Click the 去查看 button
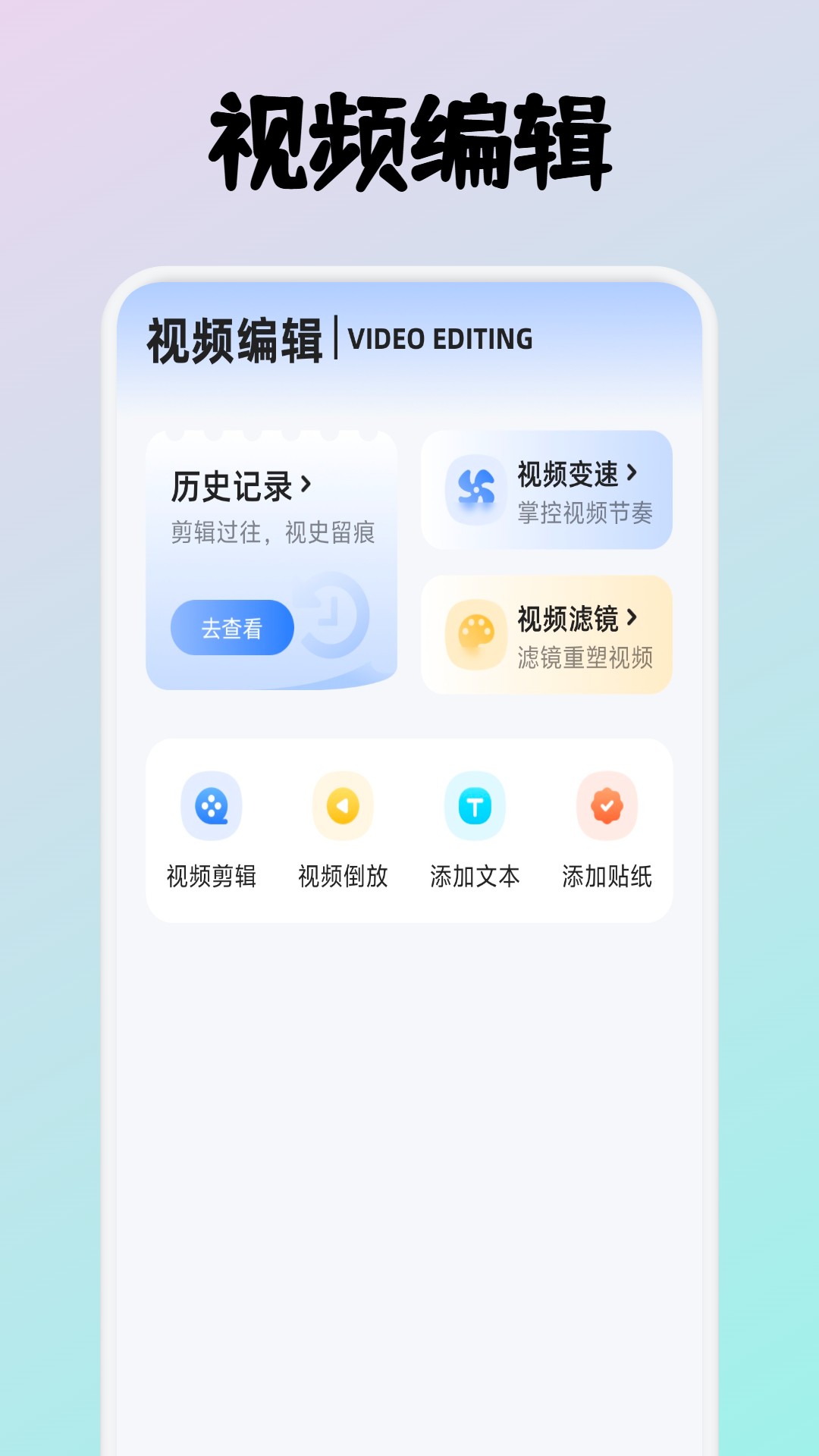The image size is (819, 1456). [231, 626]
